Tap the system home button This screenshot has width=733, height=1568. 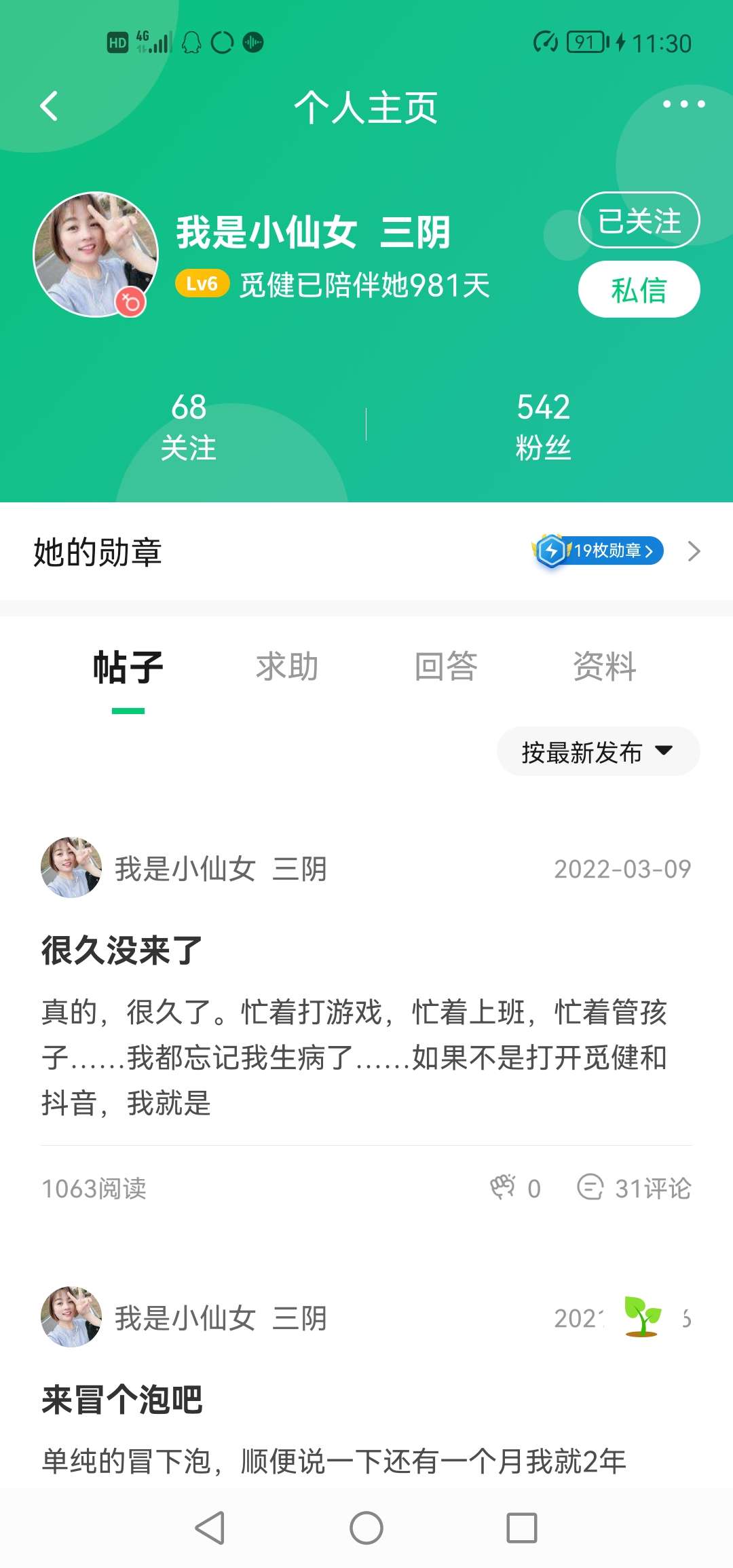366,1528
